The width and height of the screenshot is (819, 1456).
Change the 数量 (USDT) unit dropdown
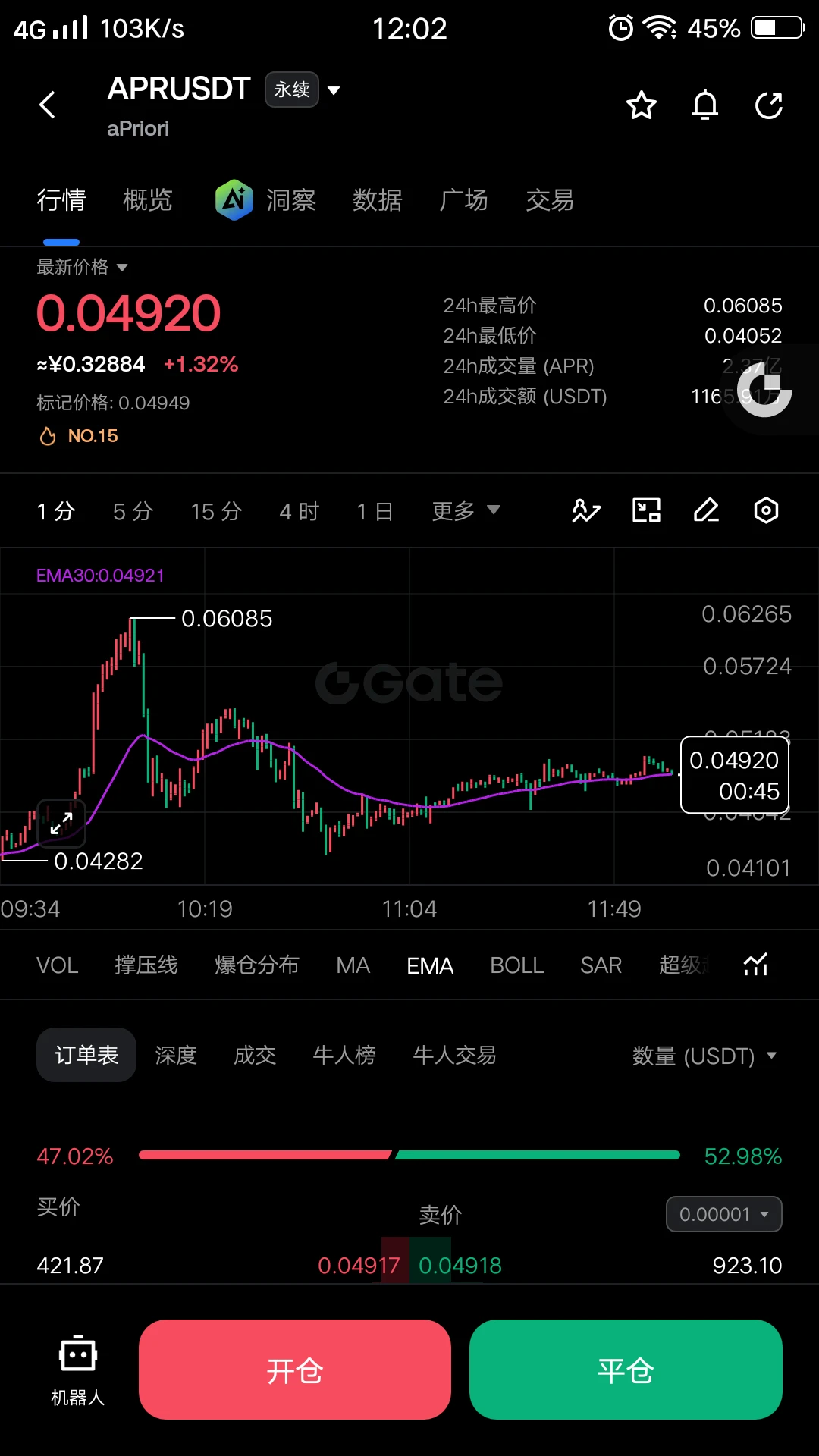pyautogui.click(x=704, y=1056)
